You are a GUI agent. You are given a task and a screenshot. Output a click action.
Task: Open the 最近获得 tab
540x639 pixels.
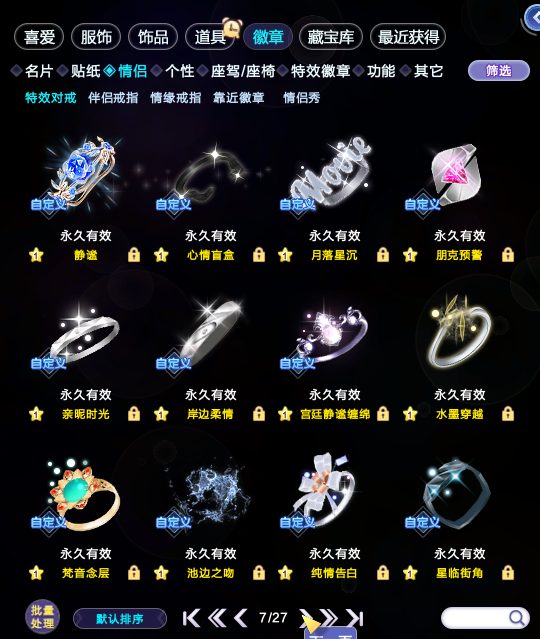(x=408, y=37)
